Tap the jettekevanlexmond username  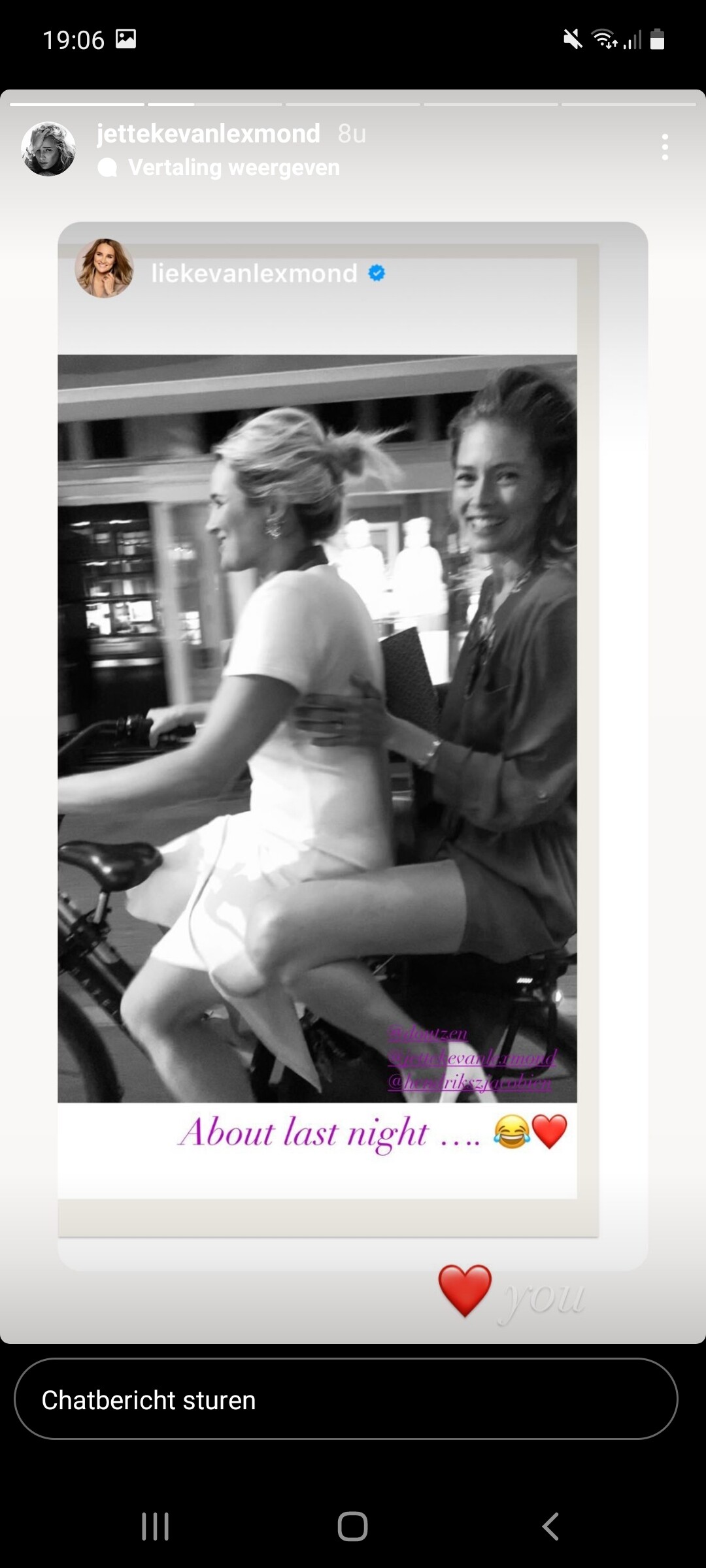coord(209,133)
